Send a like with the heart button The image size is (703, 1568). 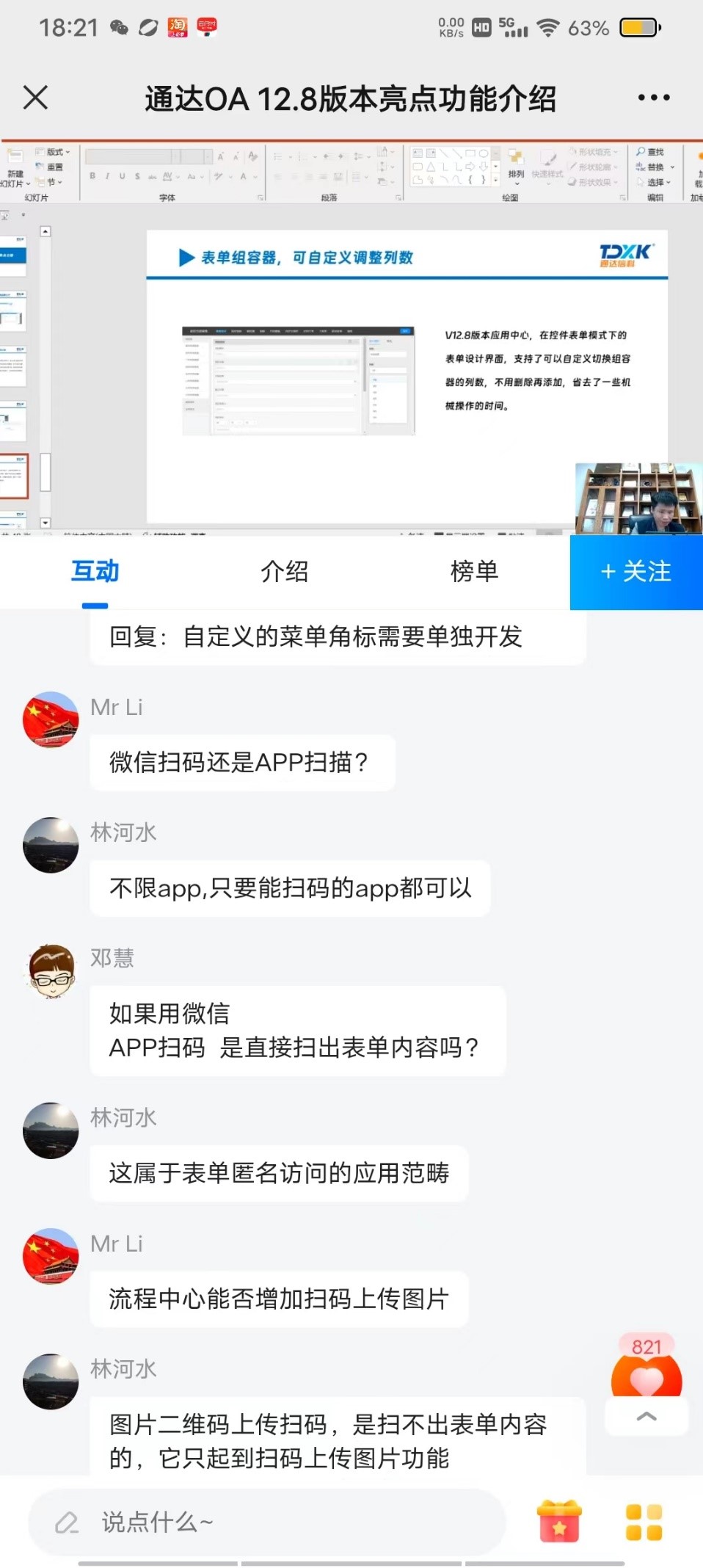646,1379
